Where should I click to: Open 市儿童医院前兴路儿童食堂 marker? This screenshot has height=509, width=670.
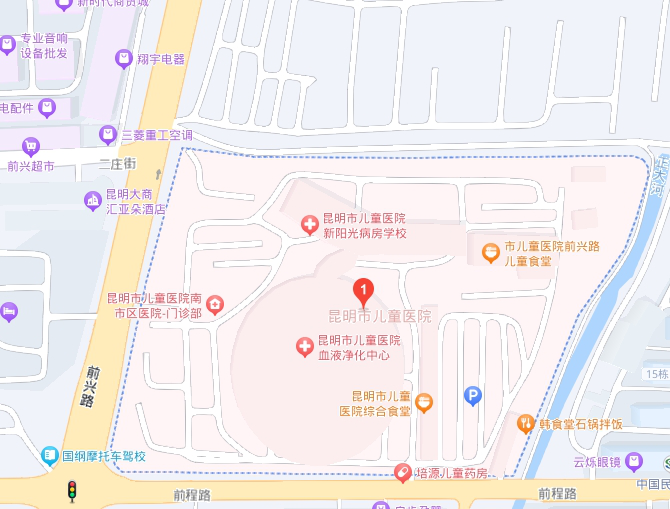[x=490, y=252]
